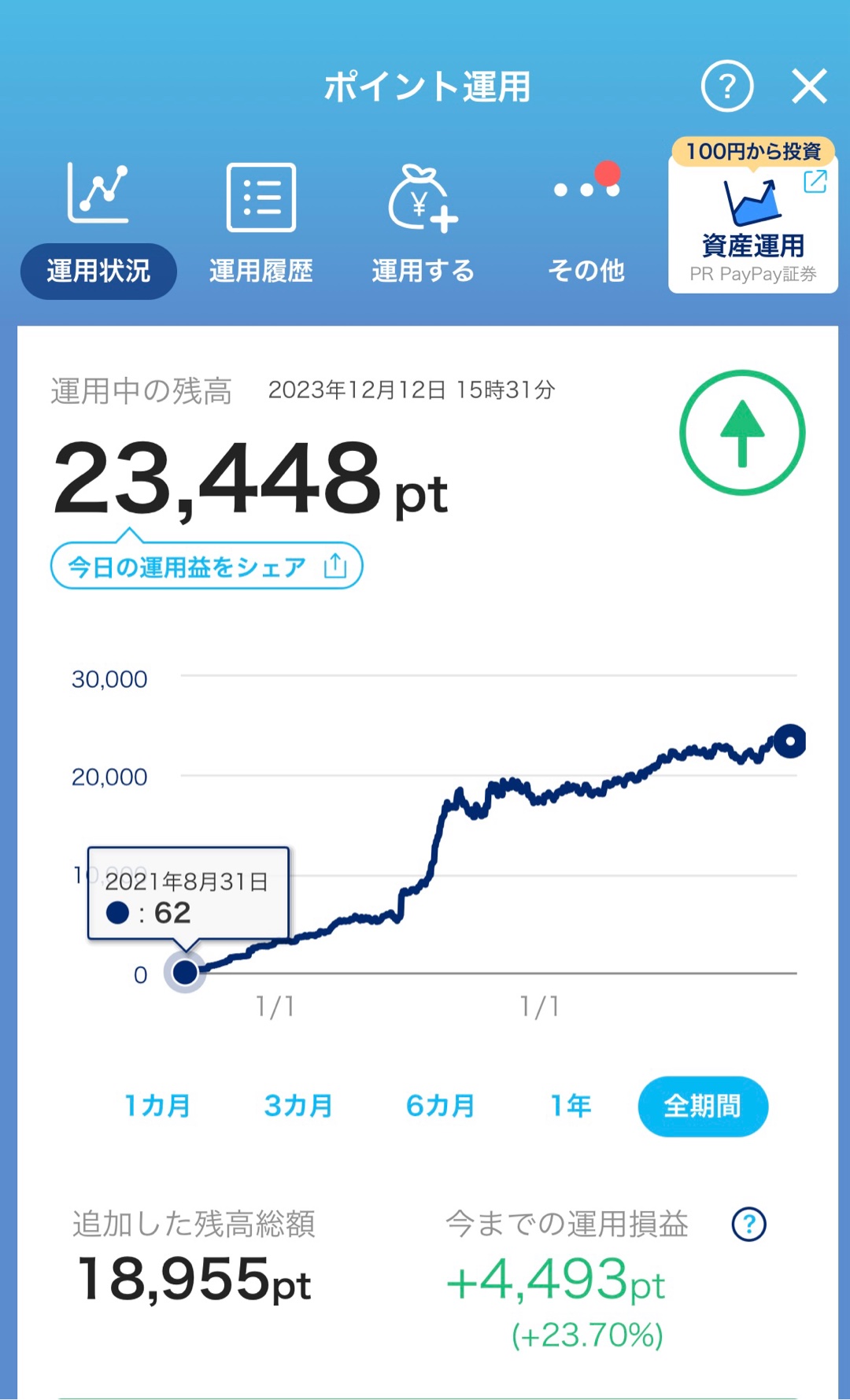Tap the green up-arrow trend button
Screen dimensions: 850x1400
[741, 433]
